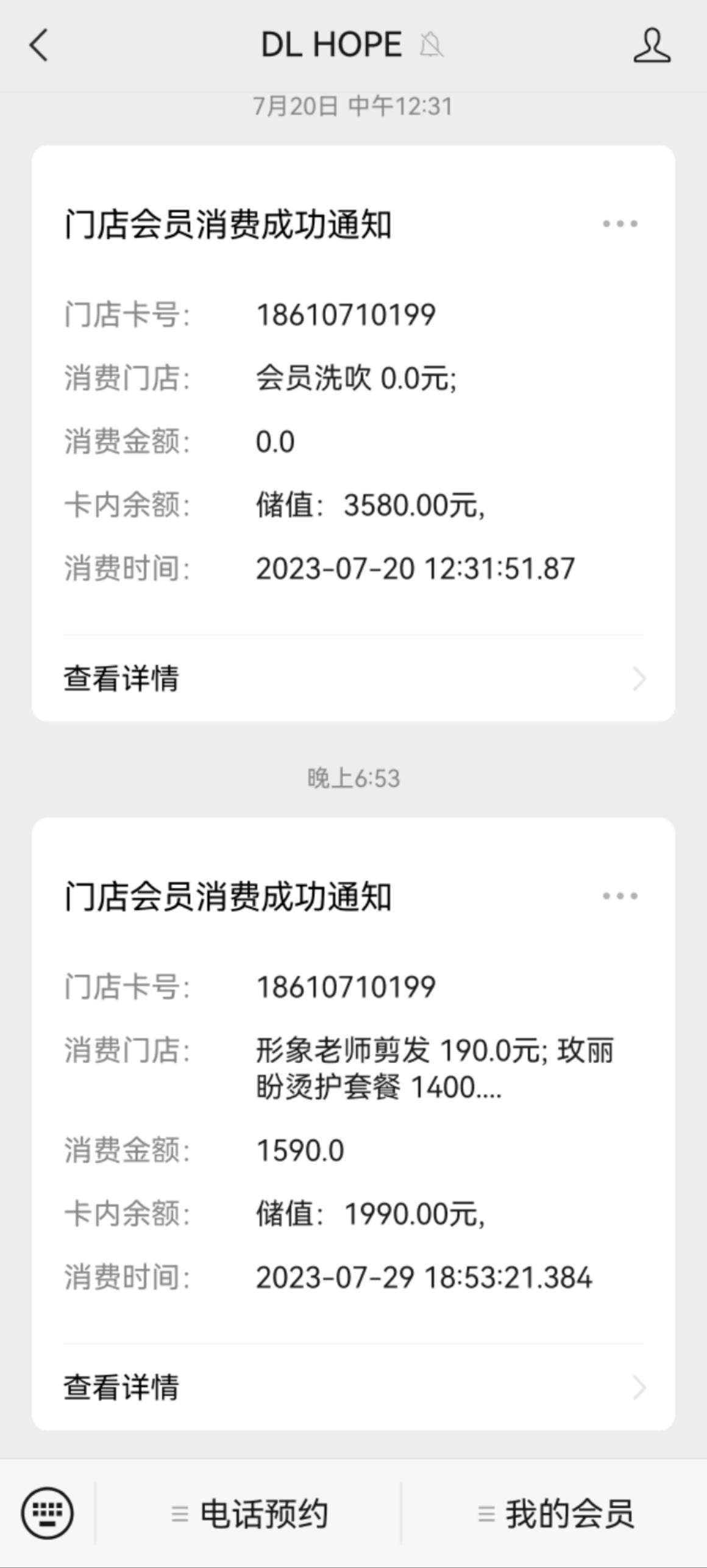Open the 我的会员 menu
This screenshot has height=1568, width=707.
(555, 1514)
